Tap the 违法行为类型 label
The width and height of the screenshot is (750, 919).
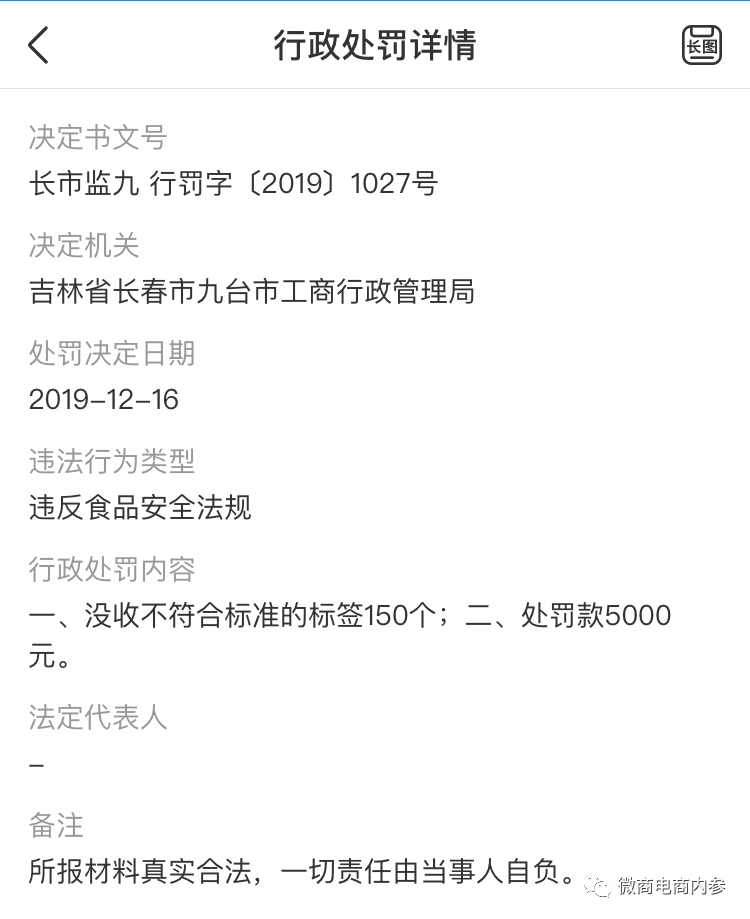111,462
